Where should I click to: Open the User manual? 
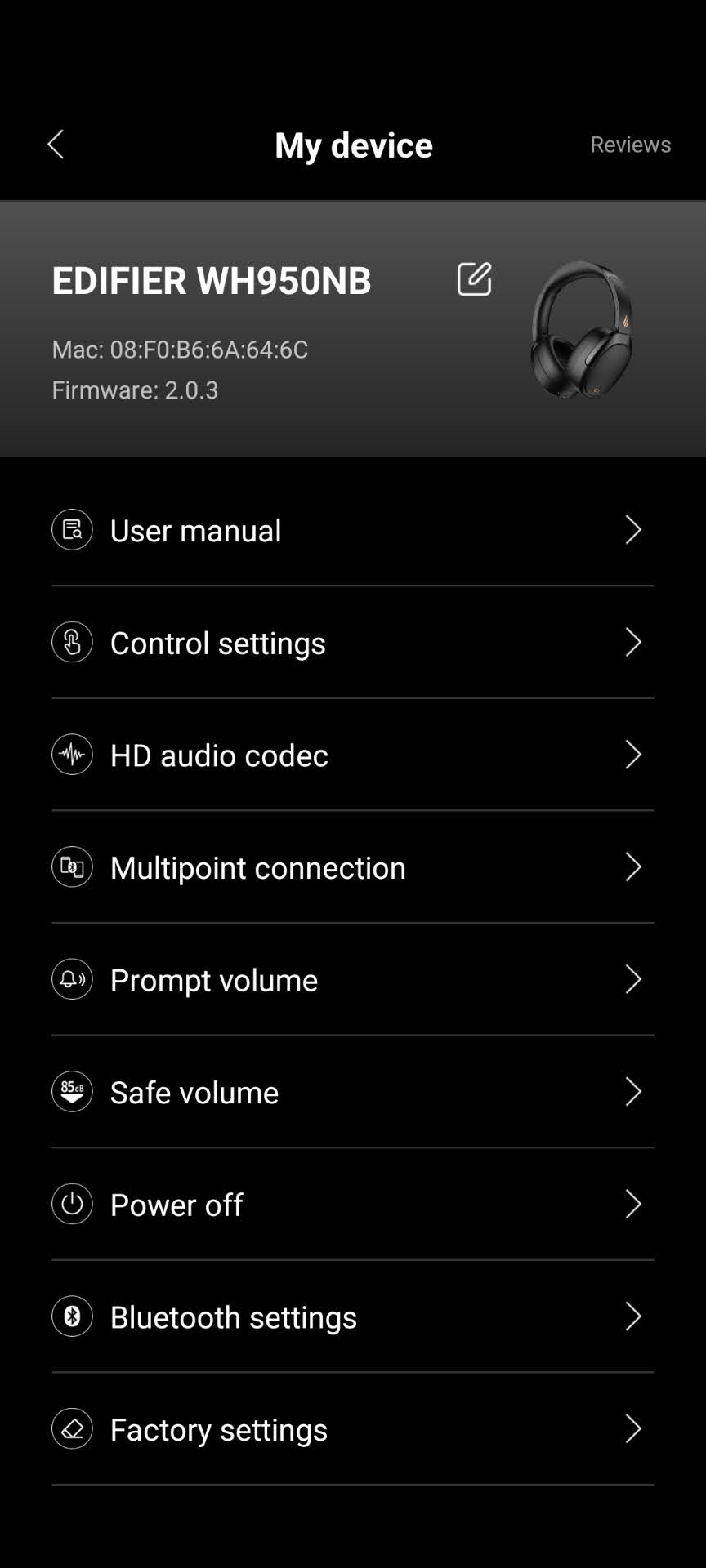(x=352, y=530)
